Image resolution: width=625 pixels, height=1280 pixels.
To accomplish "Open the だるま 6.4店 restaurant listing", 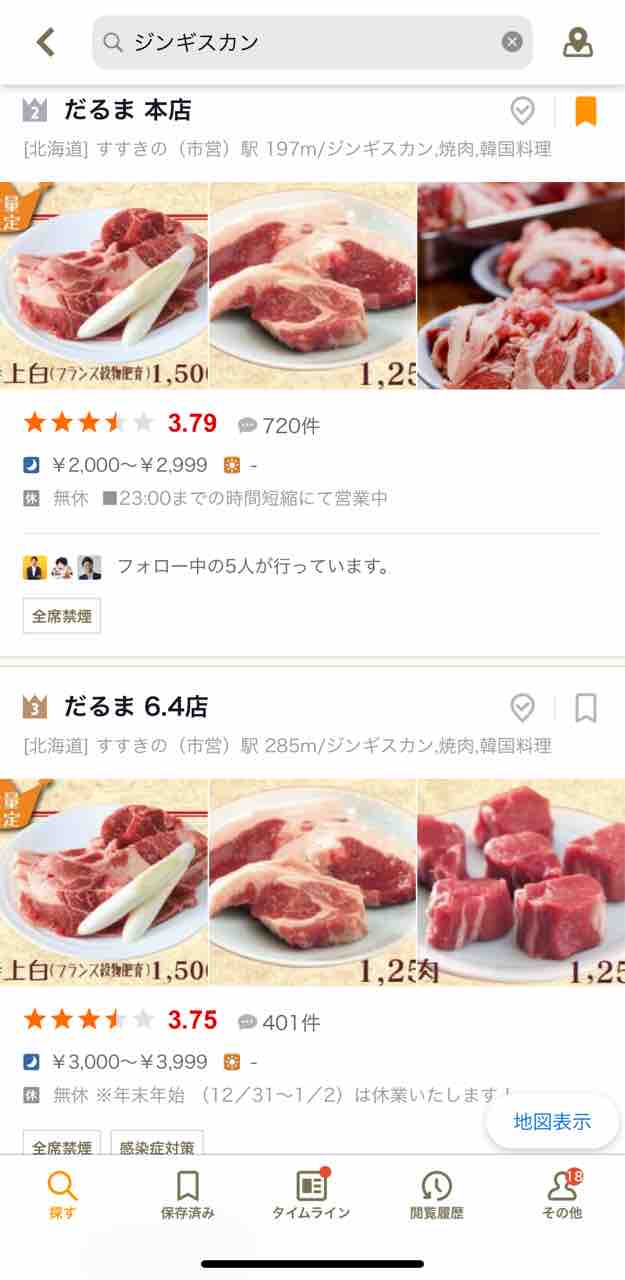I will point(136,707).
